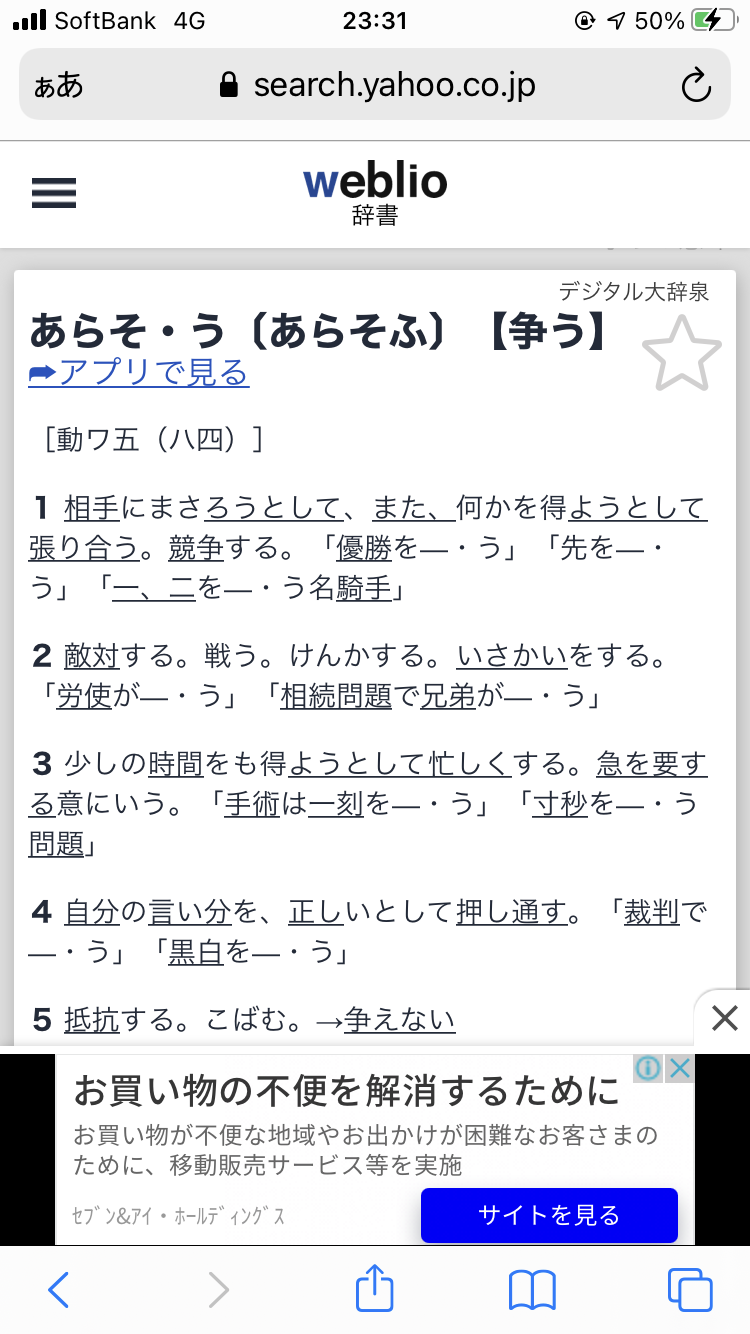Reload the page in Safari
This screenshot has height=1334, width=750.
coord(695,86)
